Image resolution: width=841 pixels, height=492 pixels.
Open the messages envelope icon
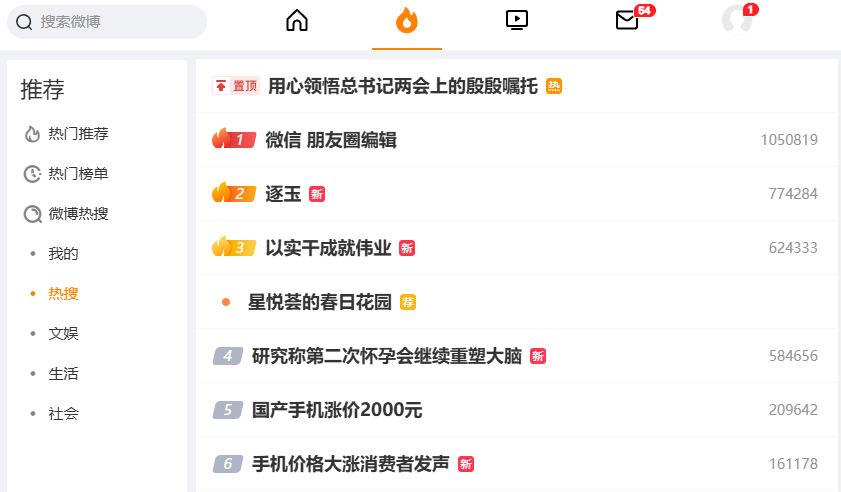(x=627, y=20)
